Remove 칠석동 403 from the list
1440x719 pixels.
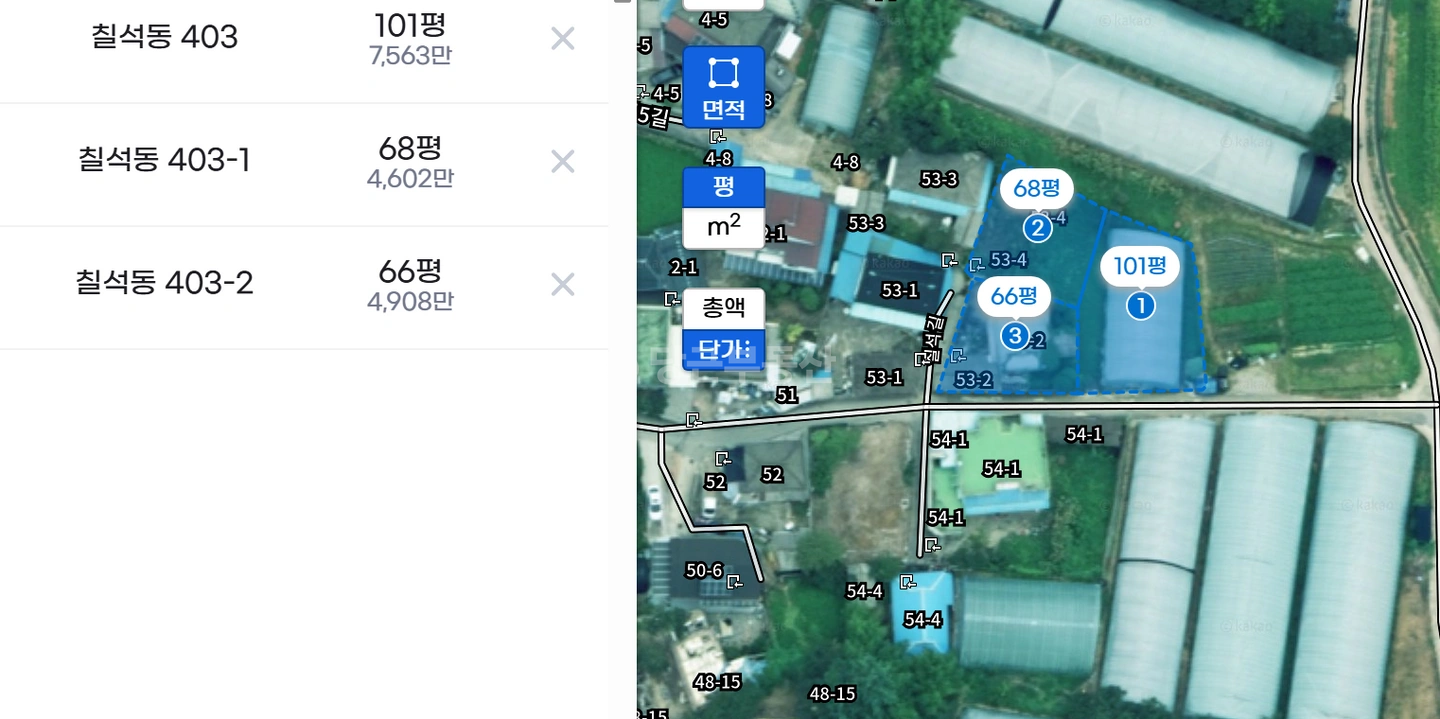[563, 39]
